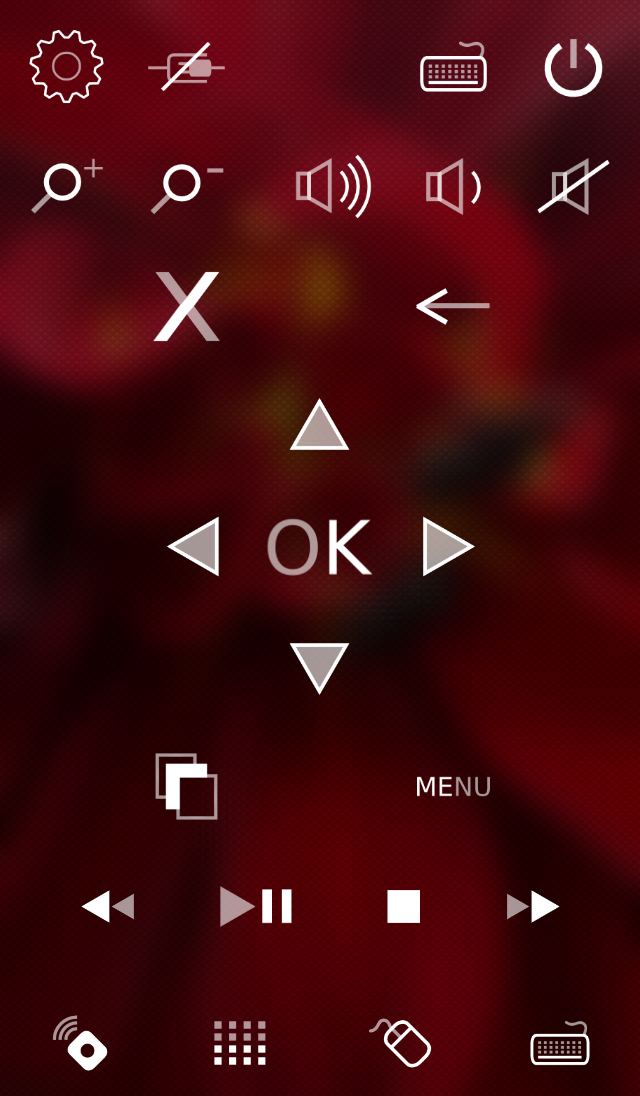Open the settings gear
Viewport: 640px width, 1096px height.
[x=66, y=66]
